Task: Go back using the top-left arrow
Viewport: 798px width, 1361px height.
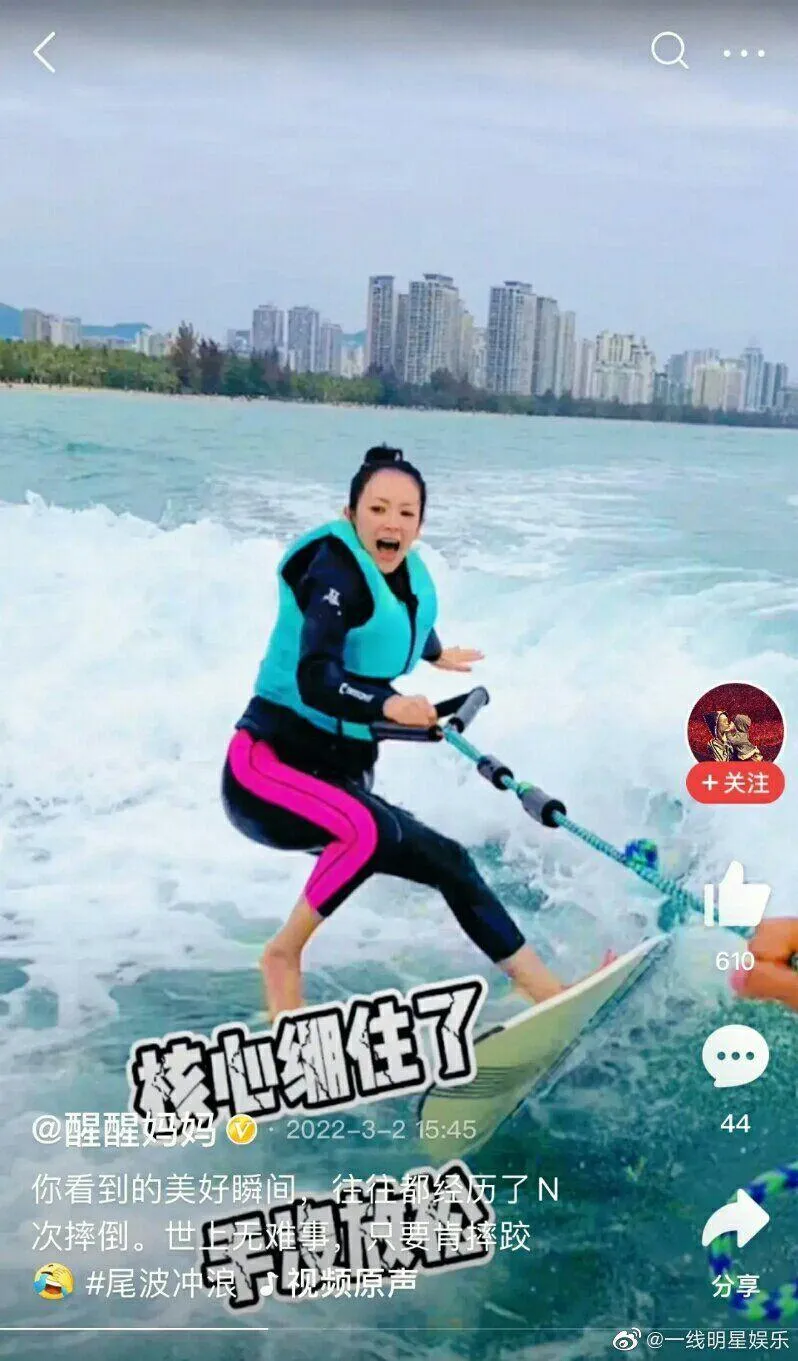Action: point(44,52)
